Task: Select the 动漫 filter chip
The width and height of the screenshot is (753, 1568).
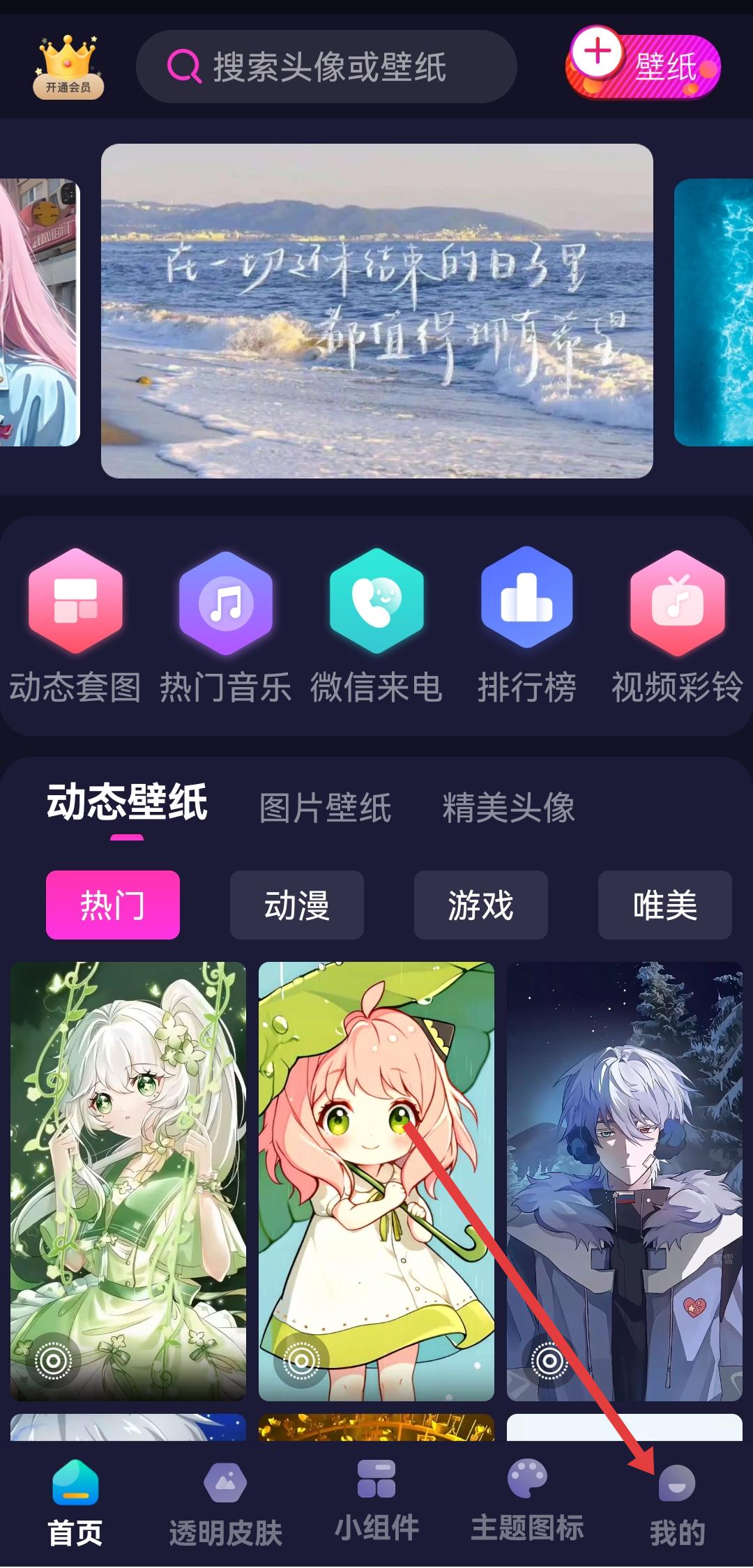Action: point(297,905)
